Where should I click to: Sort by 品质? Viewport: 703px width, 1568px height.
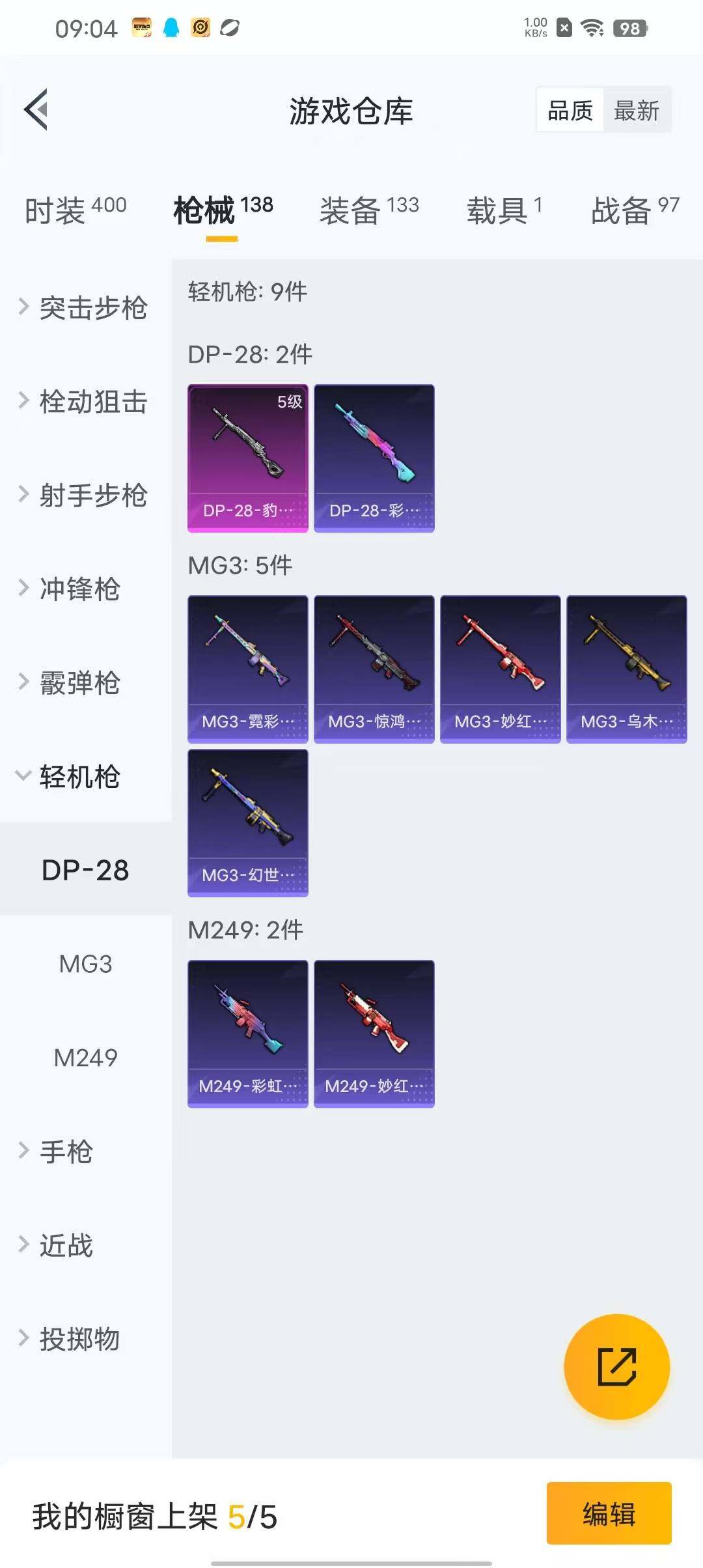570,111
